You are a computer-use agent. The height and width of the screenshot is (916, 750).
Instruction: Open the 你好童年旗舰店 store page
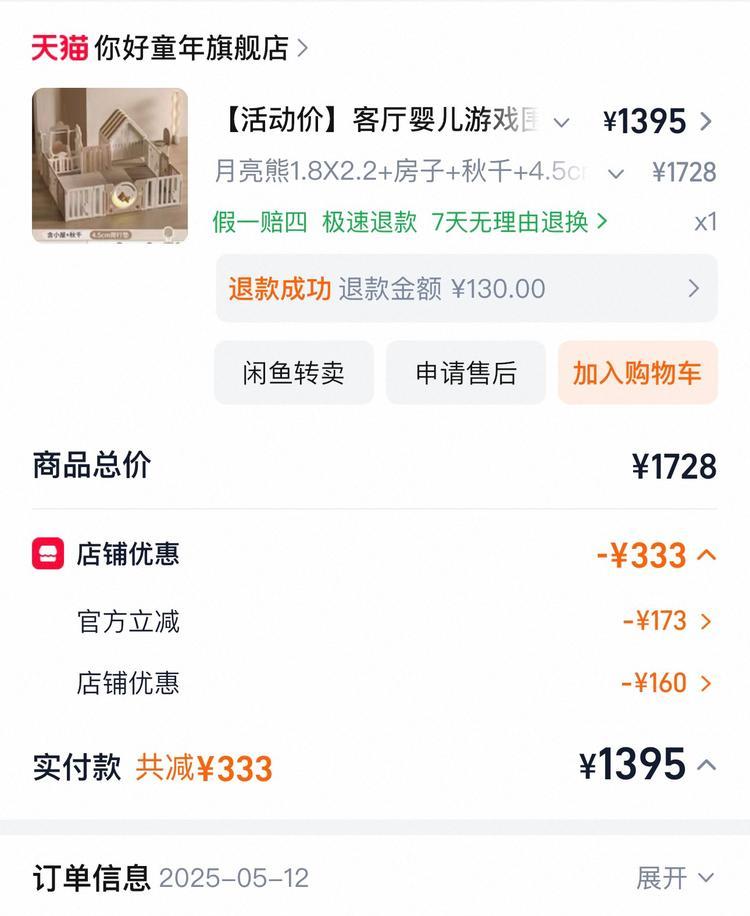(x=190, y=47)
